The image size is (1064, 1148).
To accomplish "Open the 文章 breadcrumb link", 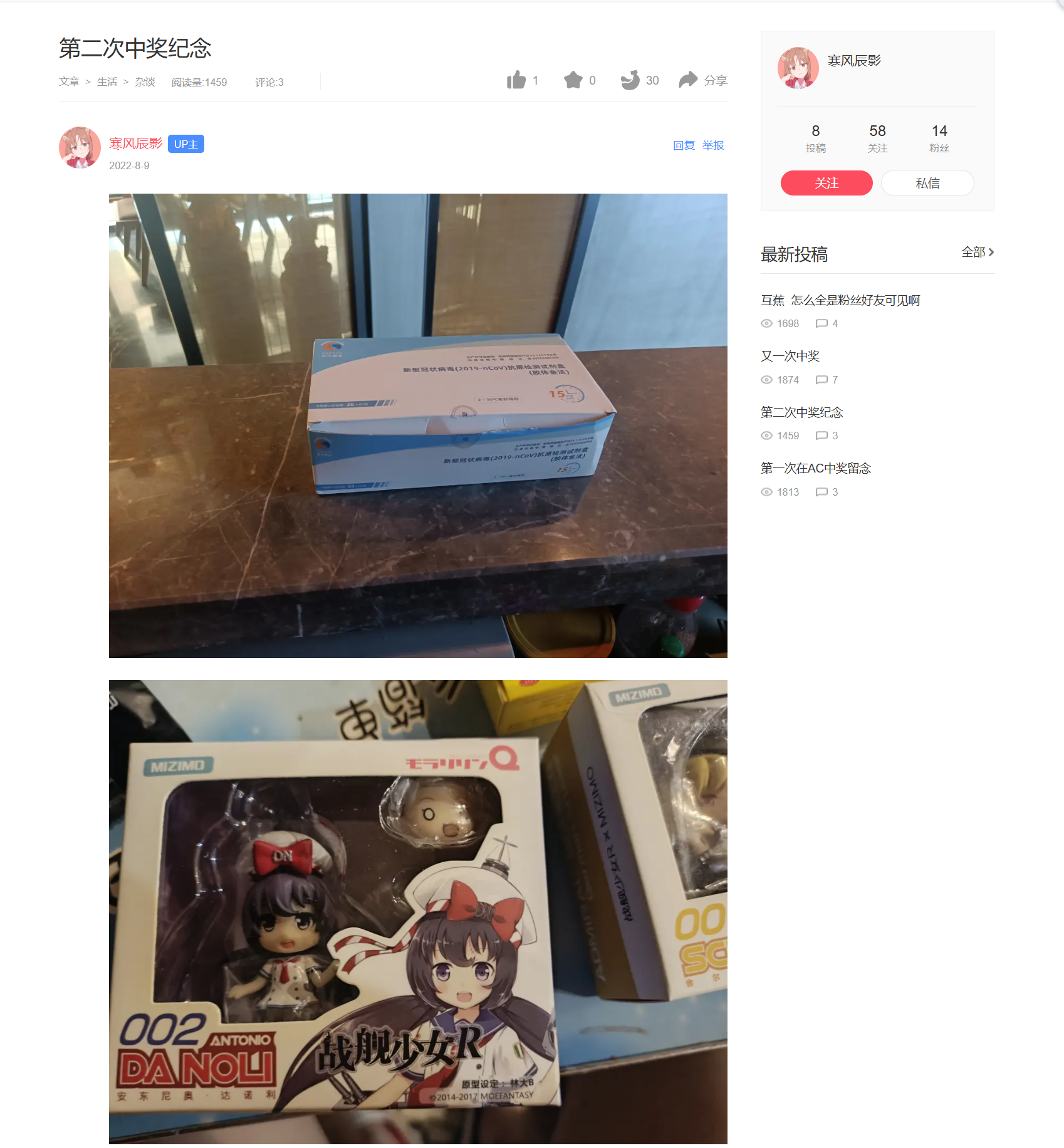I will pos(69,82).
